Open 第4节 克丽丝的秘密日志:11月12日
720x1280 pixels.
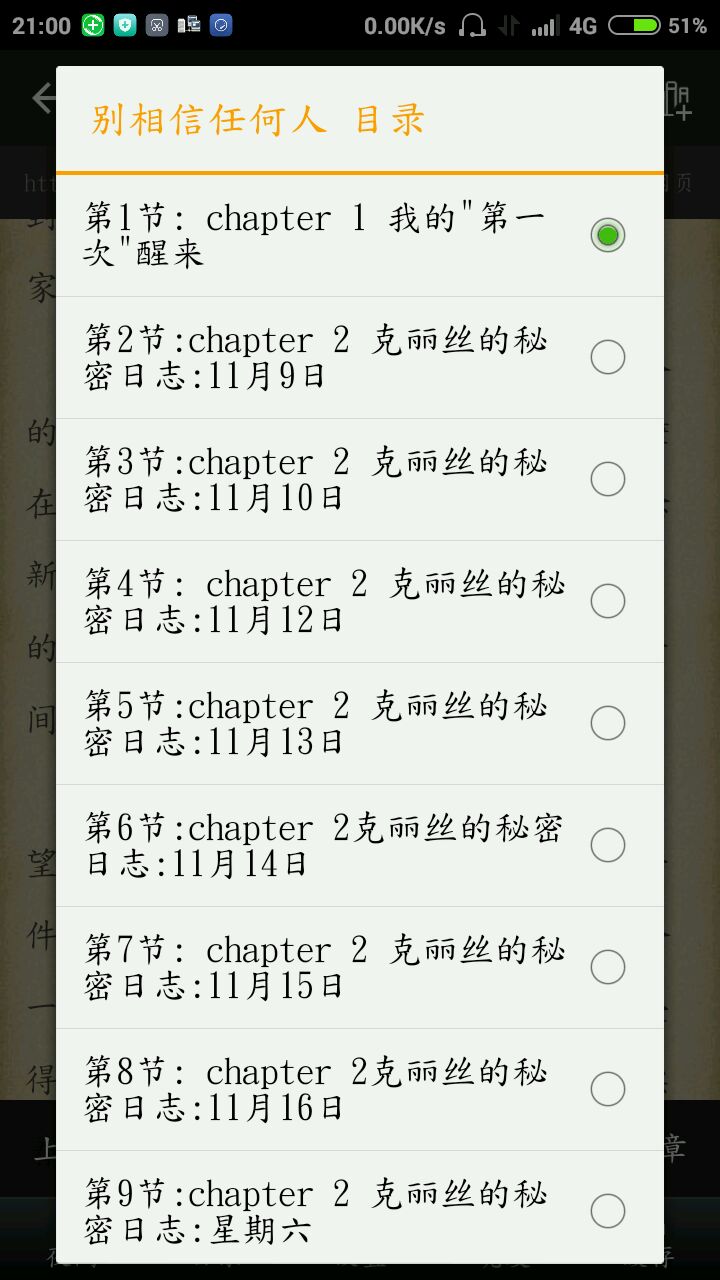(360, 602)
